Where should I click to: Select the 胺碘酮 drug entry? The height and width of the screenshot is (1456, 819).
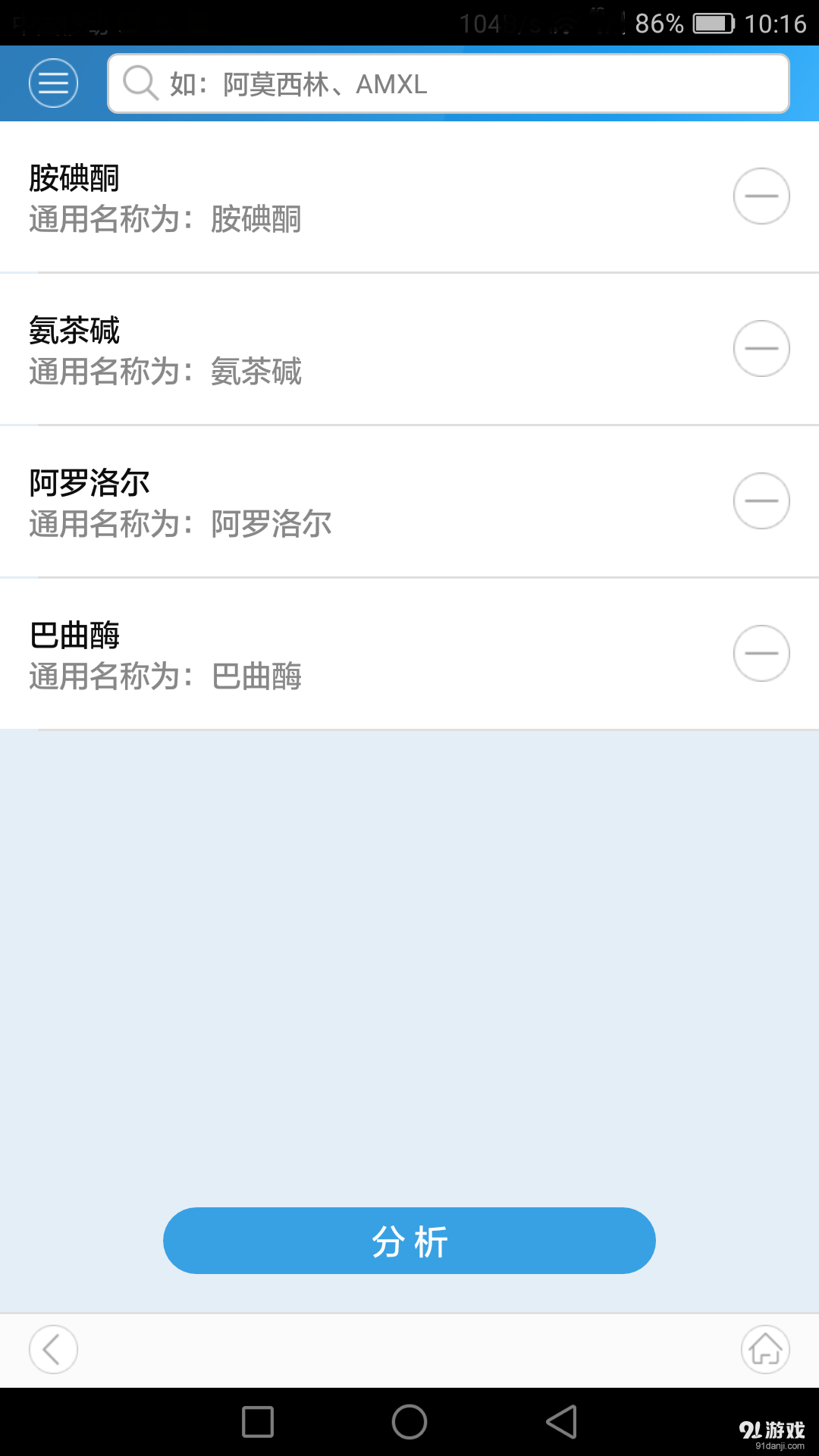point(303,196)
